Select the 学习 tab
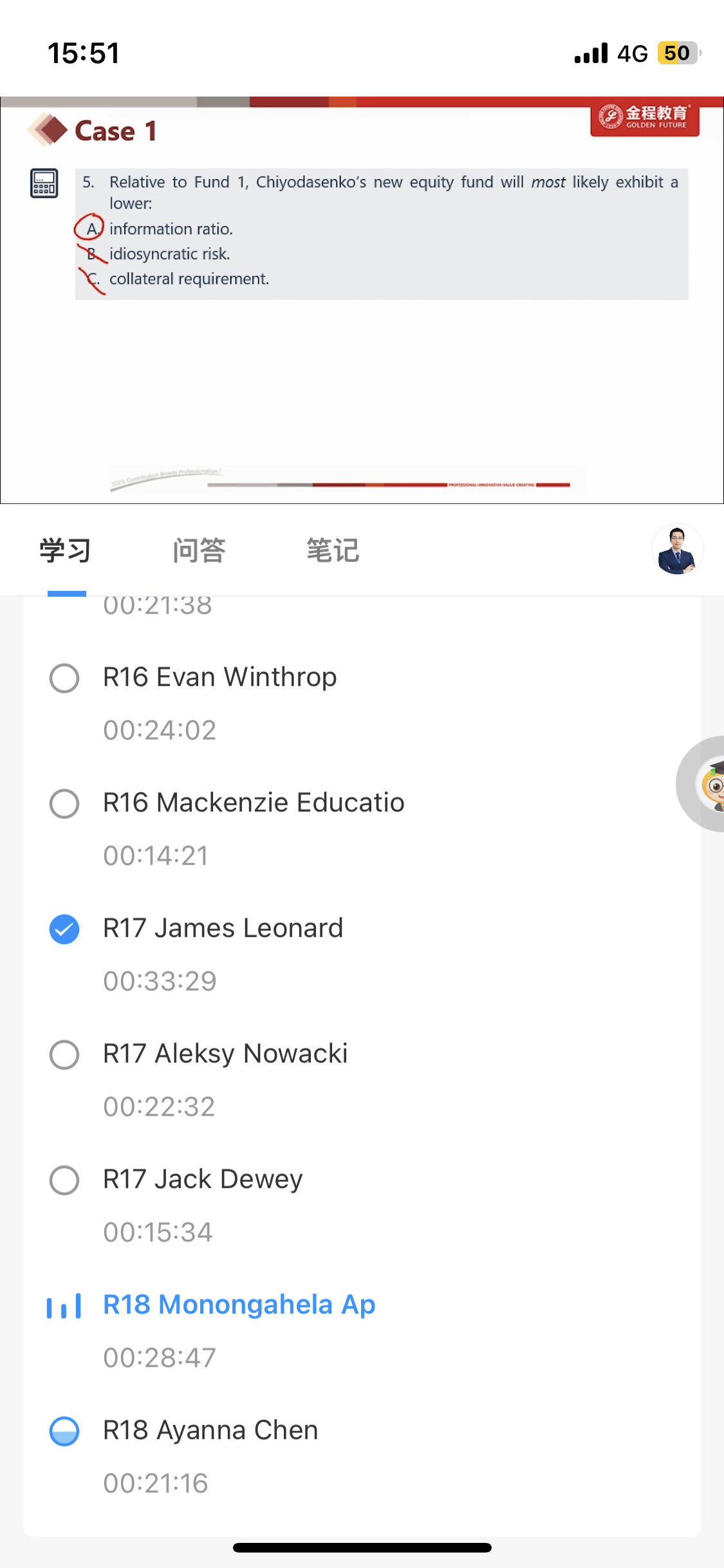Image resolution: width=724 pixels, height=1568 pixels. (x=66, y=551)
